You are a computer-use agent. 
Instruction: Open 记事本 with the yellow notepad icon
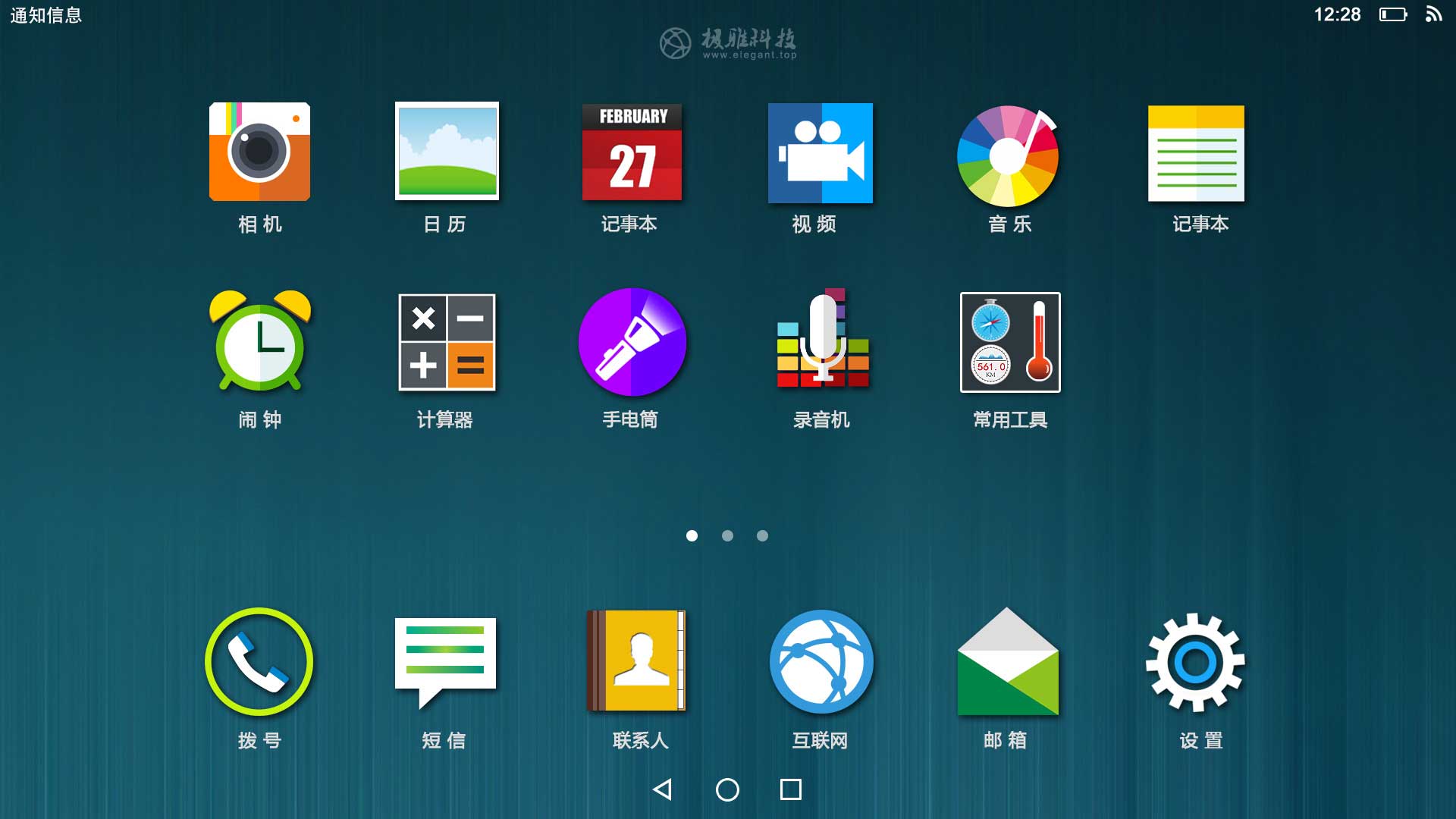tap(1196, 152)
